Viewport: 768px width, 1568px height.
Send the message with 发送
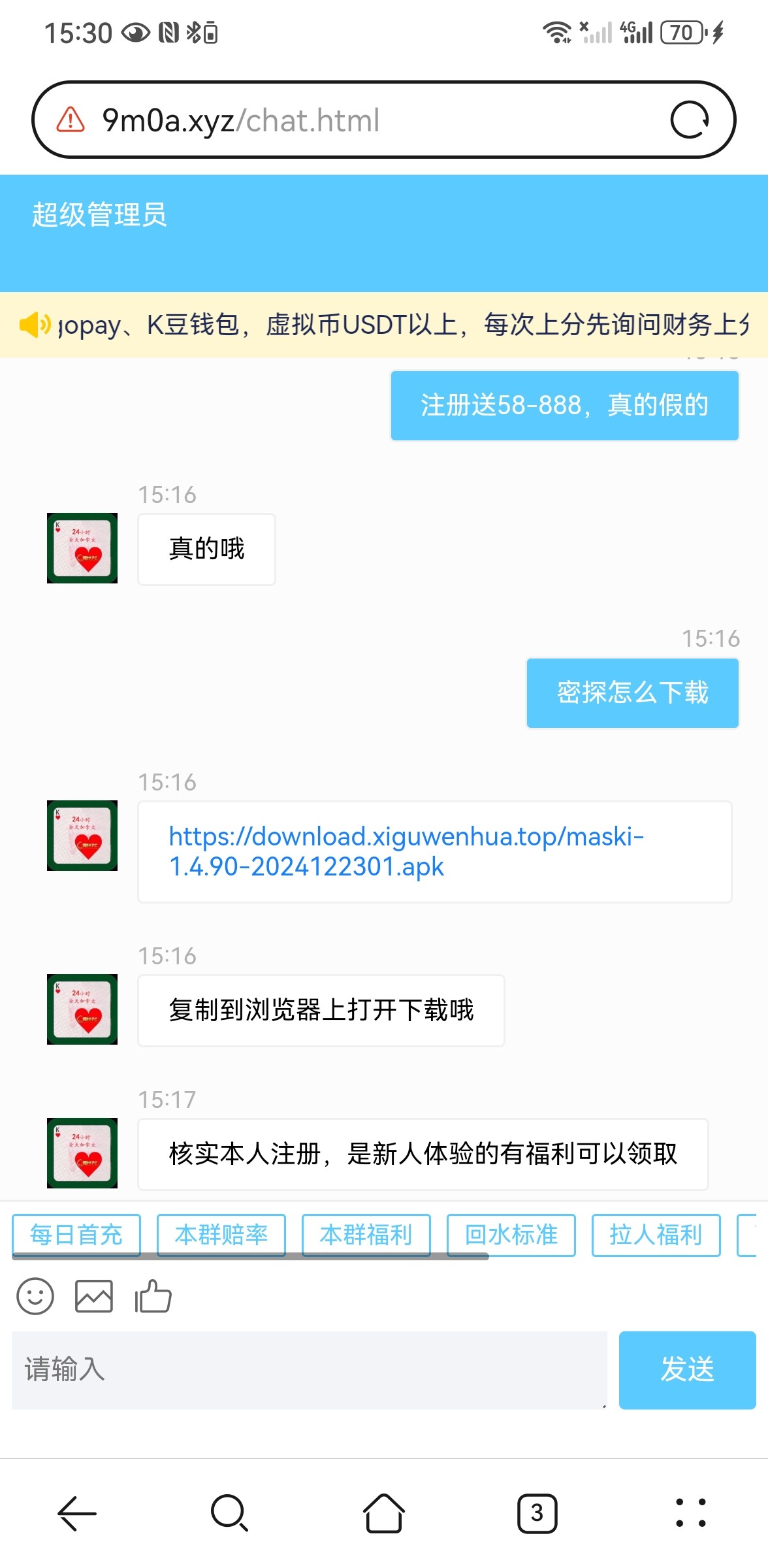pos(687,1369)
